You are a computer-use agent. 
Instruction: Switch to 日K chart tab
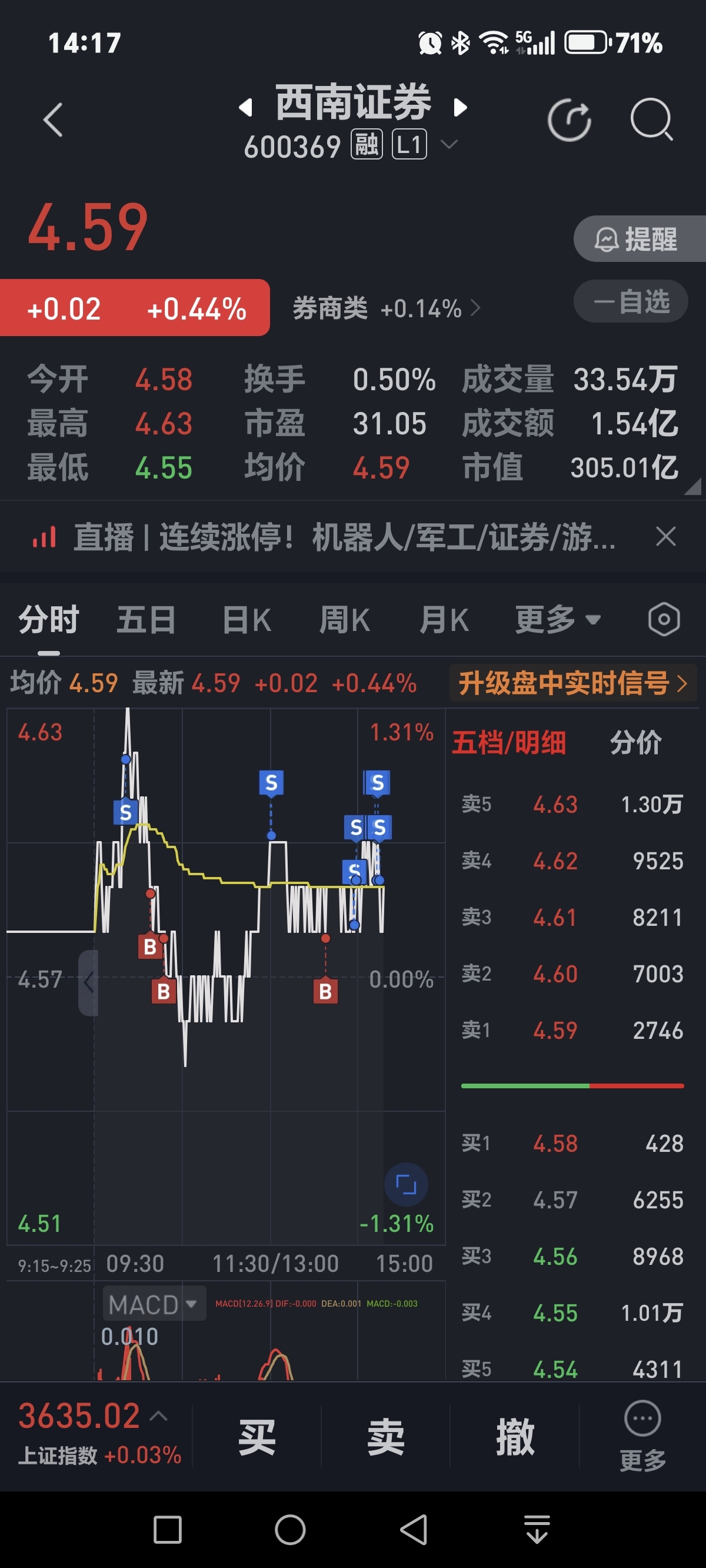[x=247, y=620]
